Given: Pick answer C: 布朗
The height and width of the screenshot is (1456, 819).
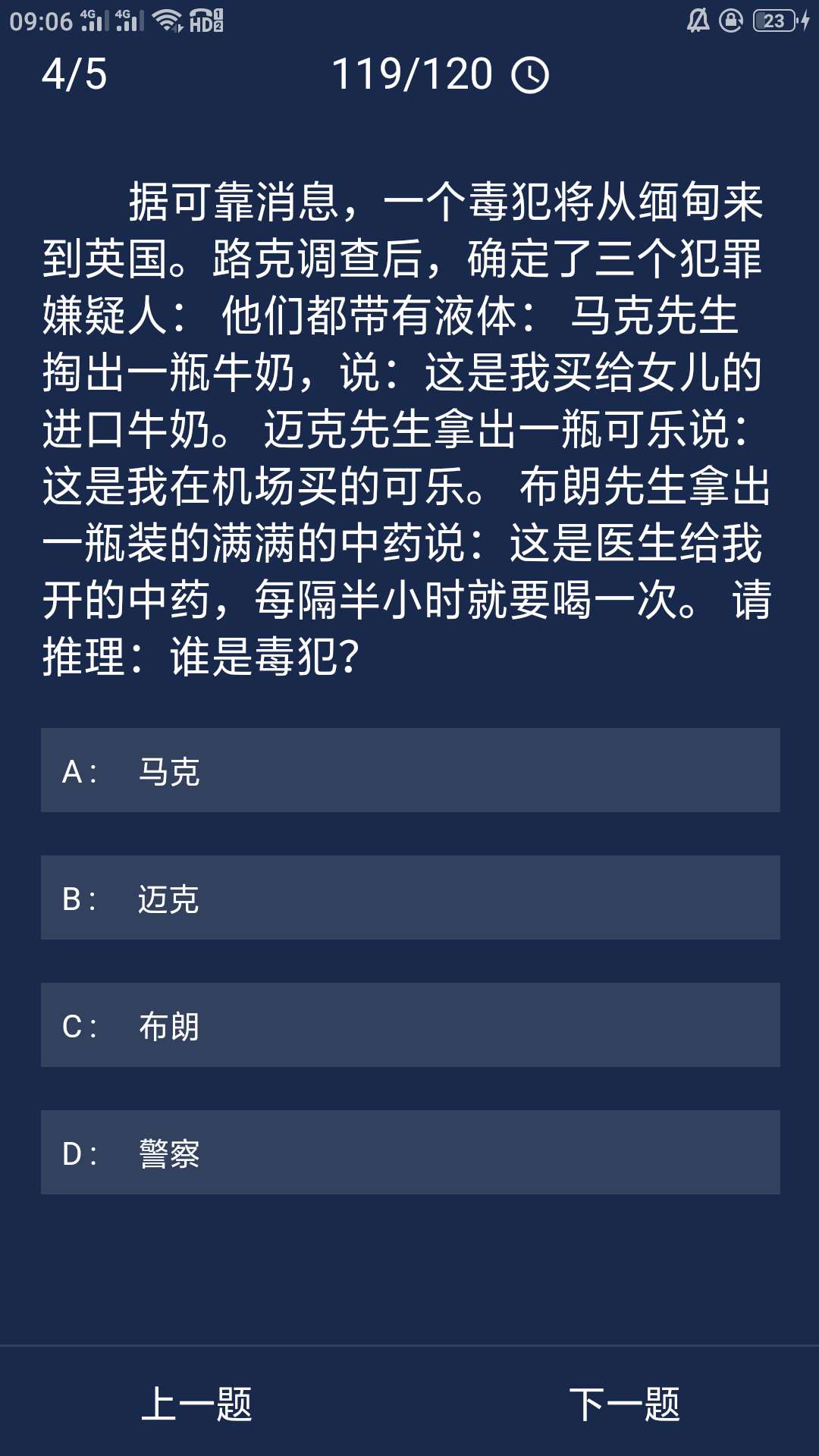Looking at the screenshot, I should [409, 1025].
